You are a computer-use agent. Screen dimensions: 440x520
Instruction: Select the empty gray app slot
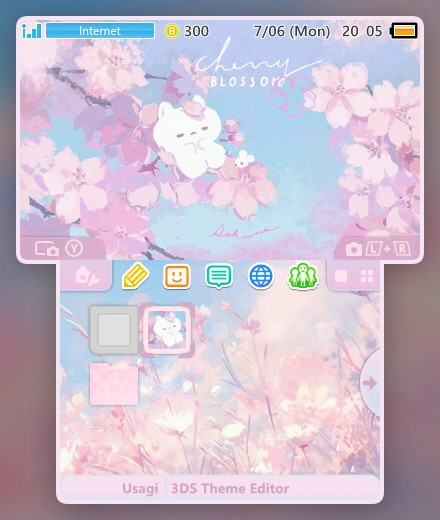click(x=114, y=330)
